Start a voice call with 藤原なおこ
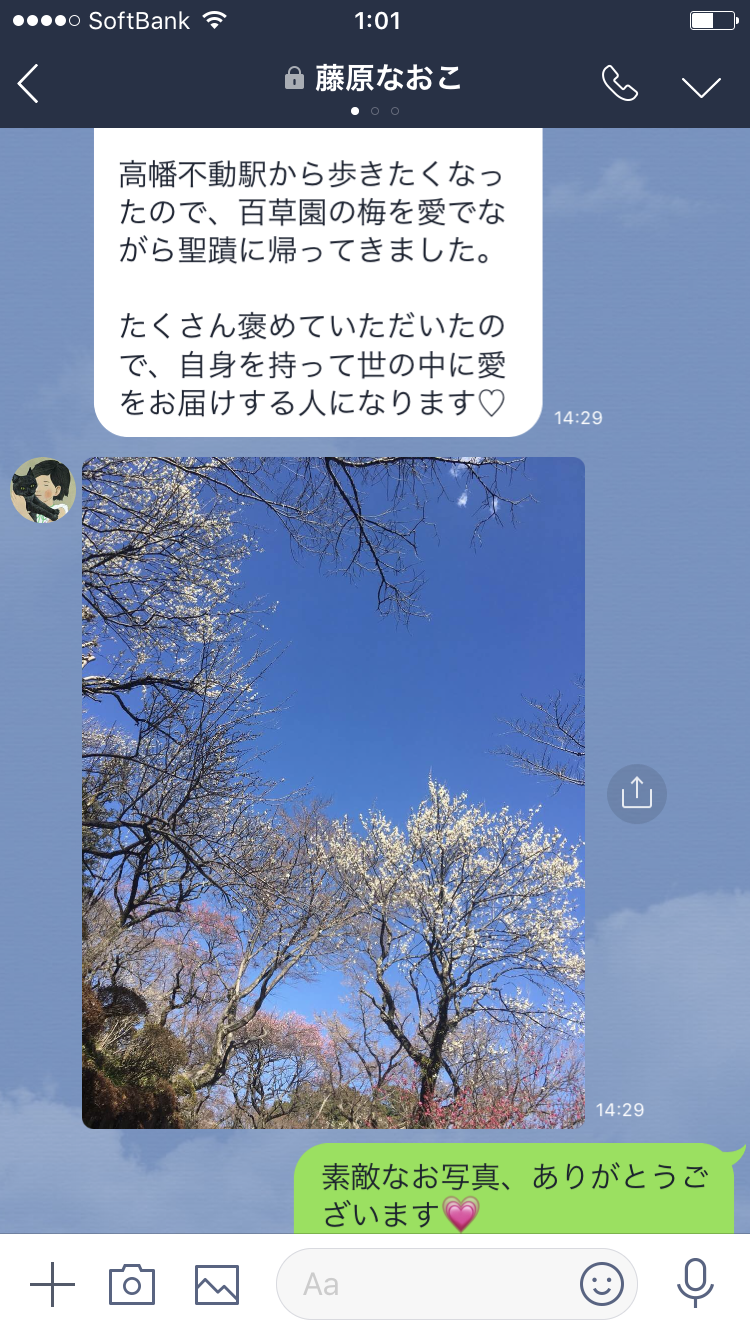The width and height of the screenshot is (750, 1334). (619, 84)
